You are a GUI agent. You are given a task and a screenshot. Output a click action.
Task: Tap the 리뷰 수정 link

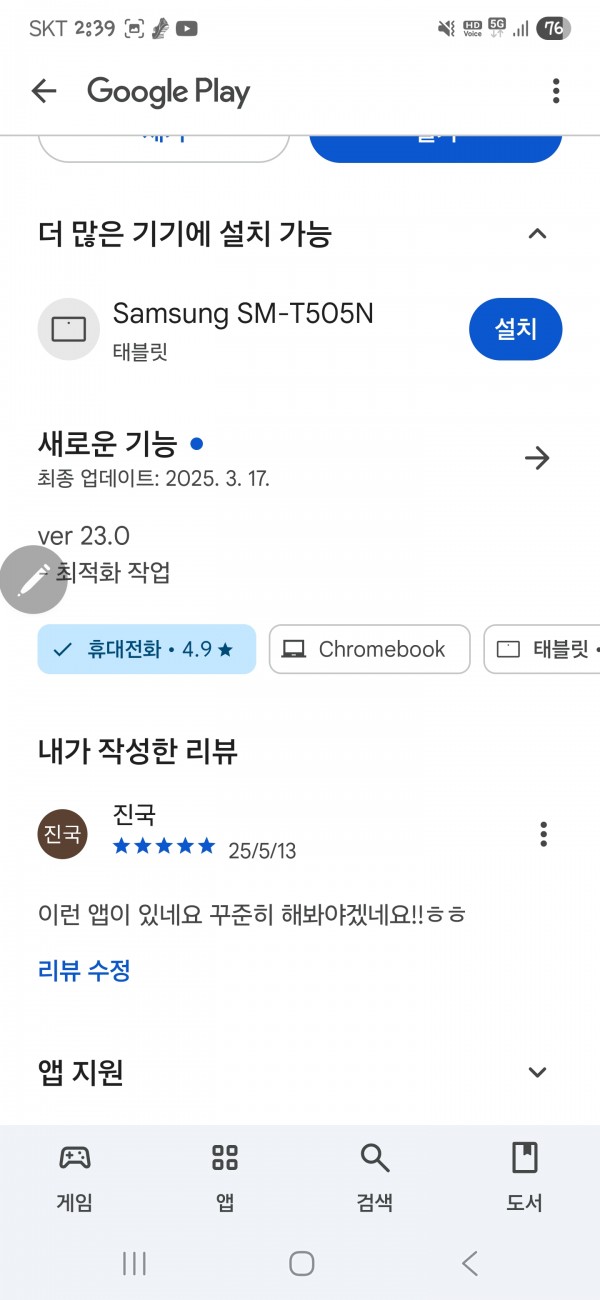[x=84, y=970]
